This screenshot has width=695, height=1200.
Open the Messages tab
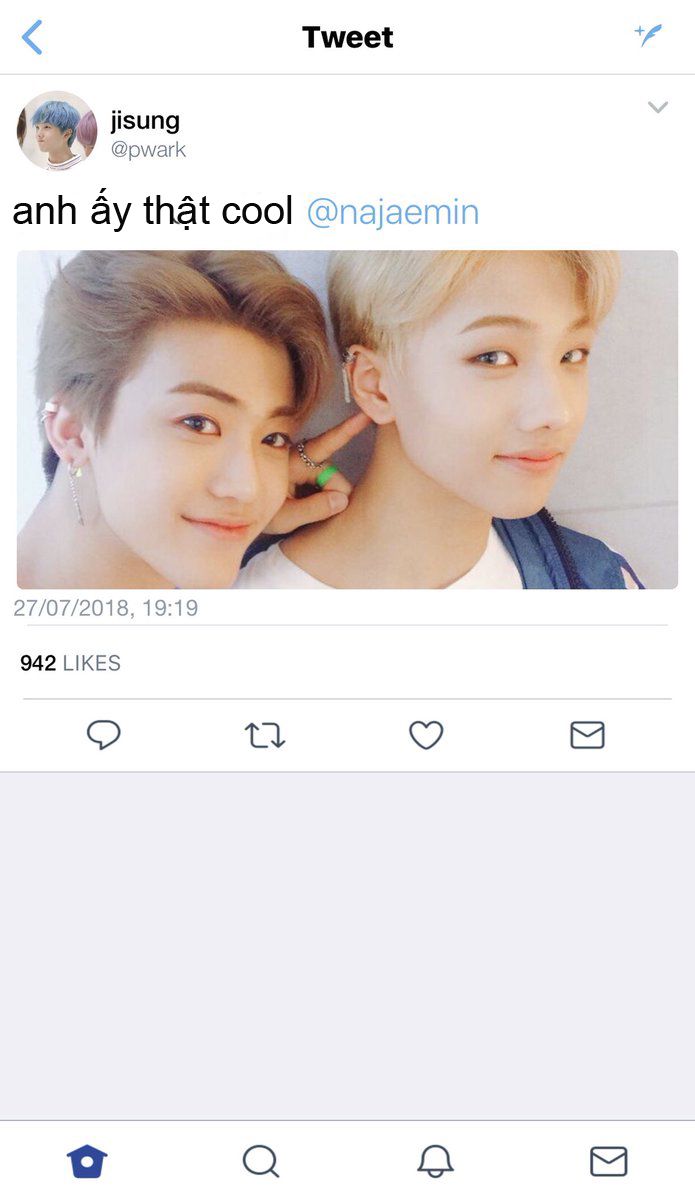[x=608, y=1161]
